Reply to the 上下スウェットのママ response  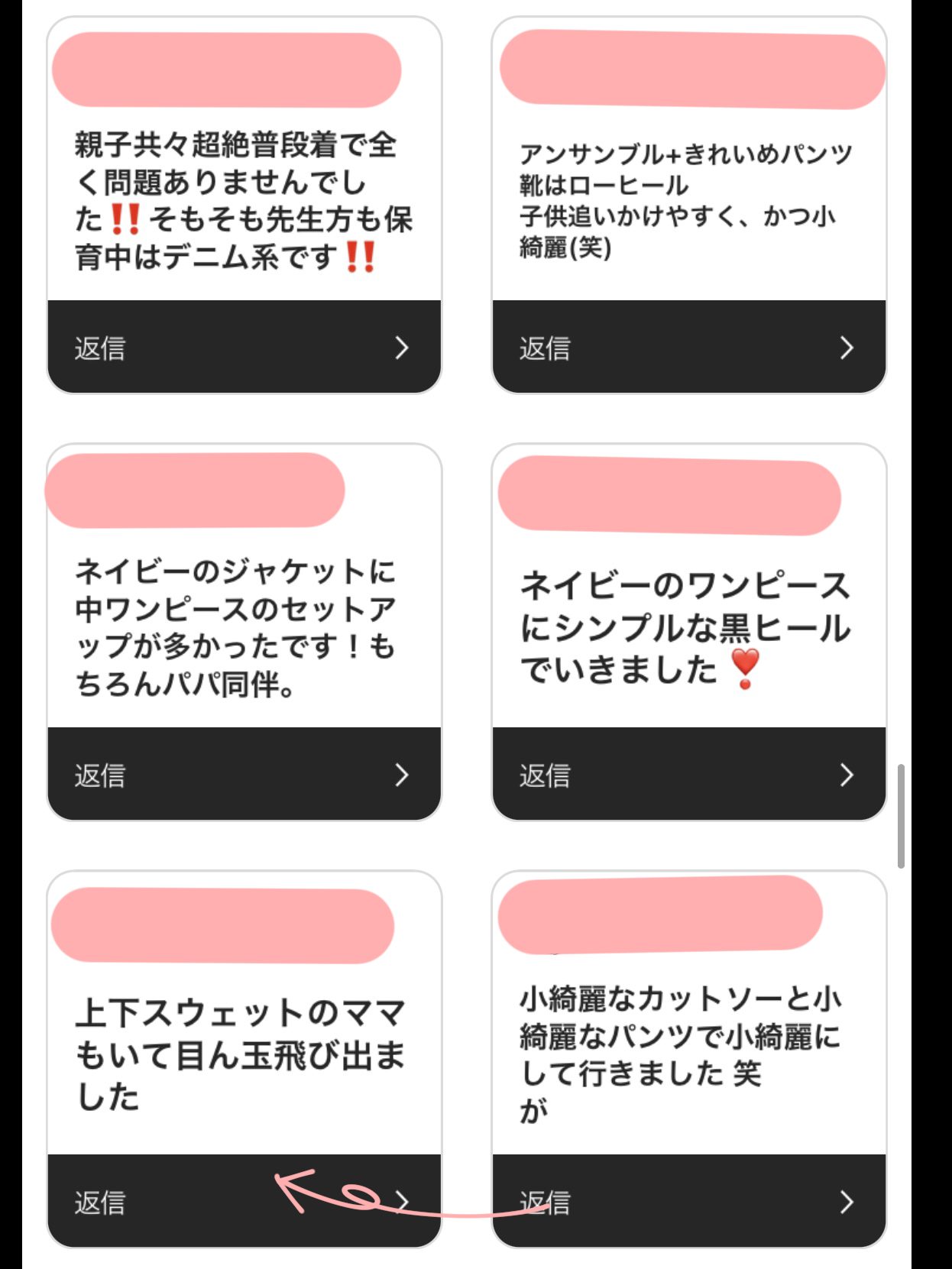click(x=244, y=1202)
